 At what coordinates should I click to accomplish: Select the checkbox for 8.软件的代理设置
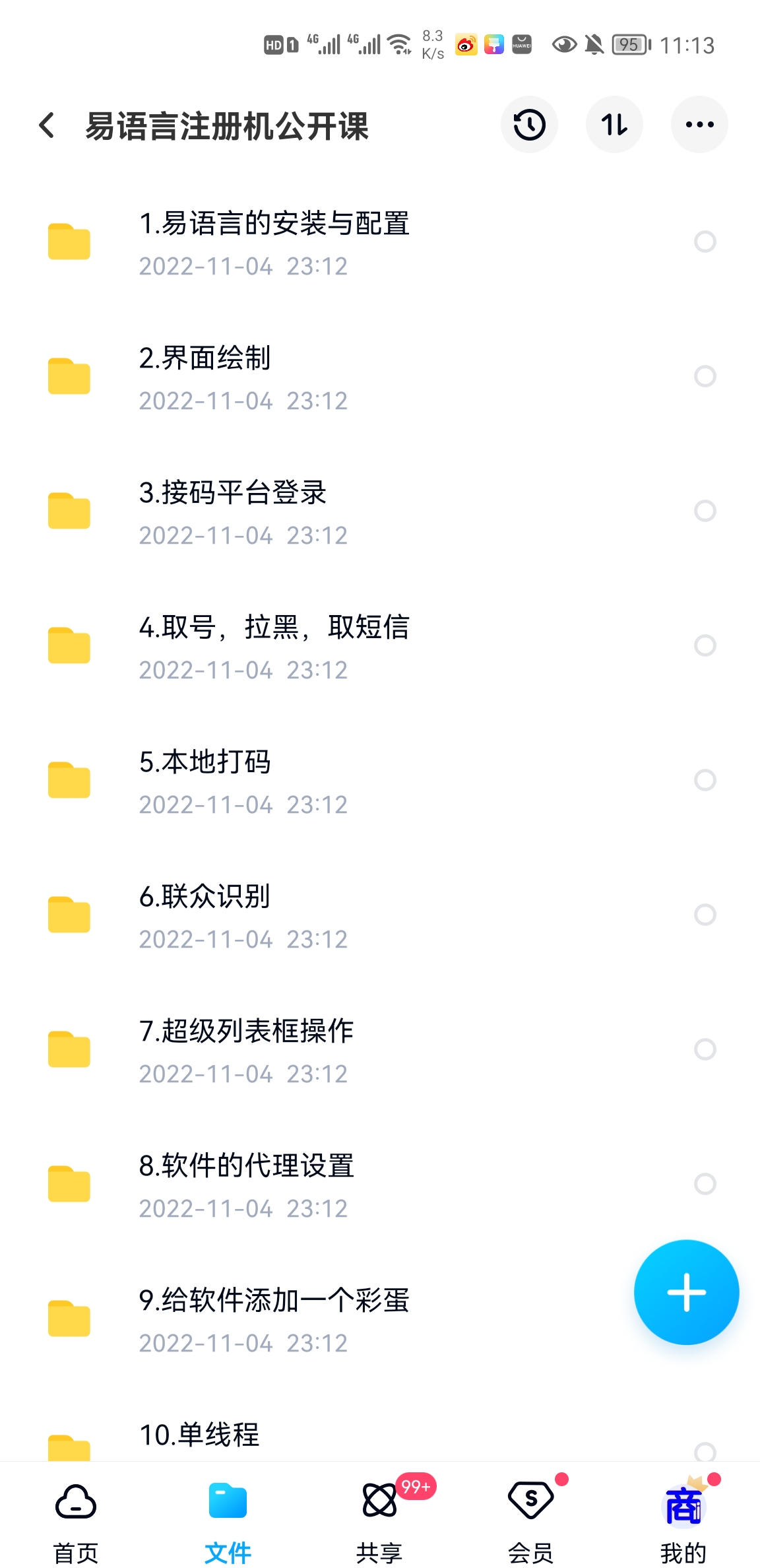click(x=705, y=1184)
